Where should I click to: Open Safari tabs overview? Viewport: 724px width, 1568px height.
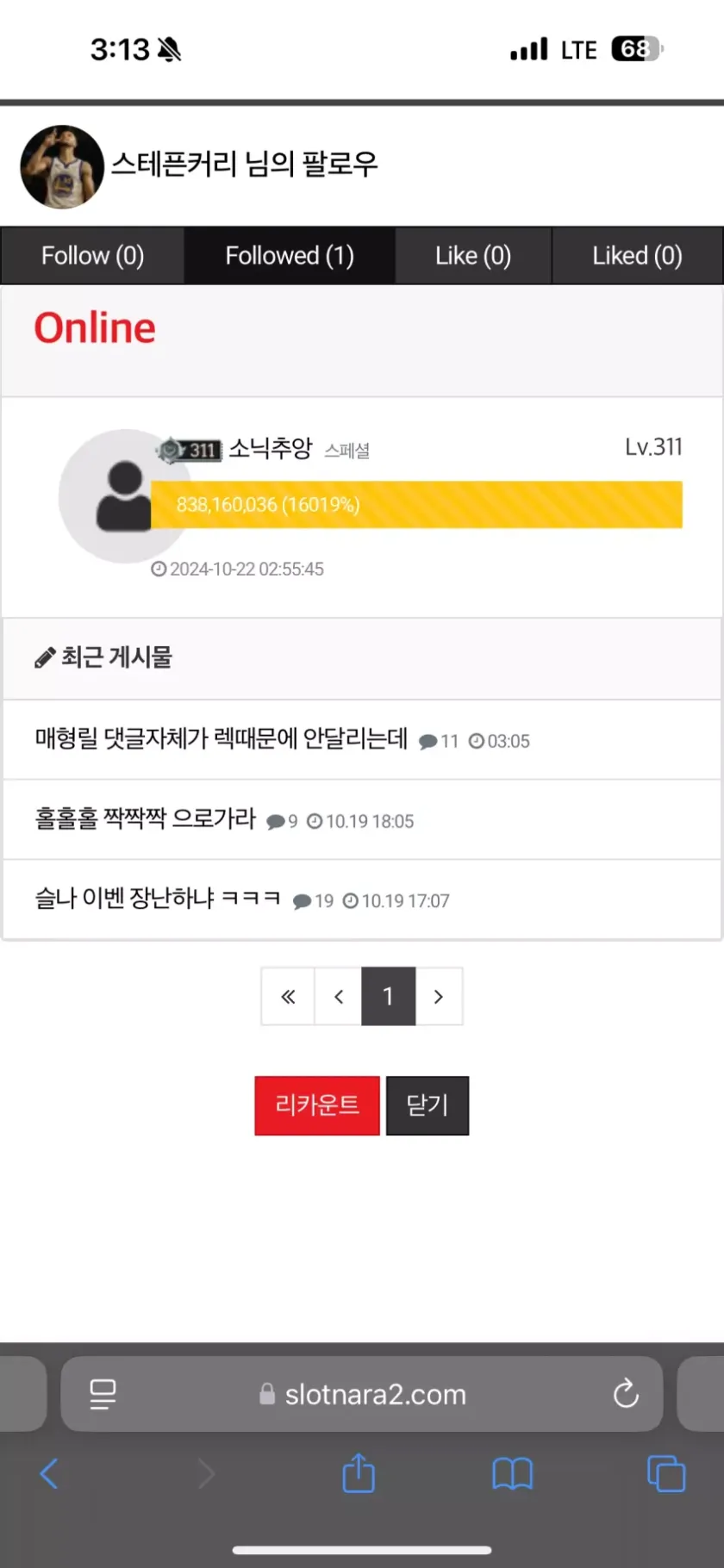pos(666,1473)
